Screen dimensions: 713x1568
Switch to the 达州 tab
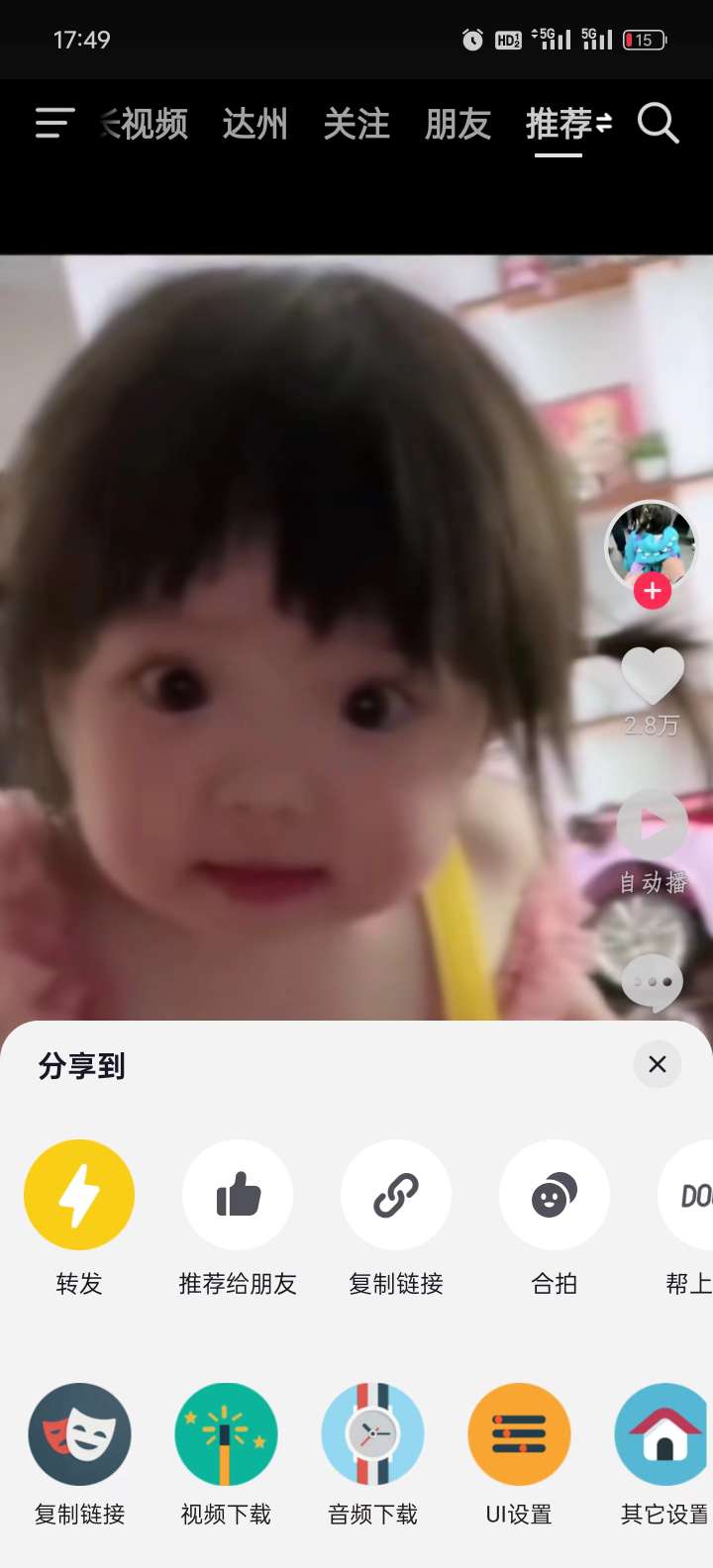click(255, 125)
